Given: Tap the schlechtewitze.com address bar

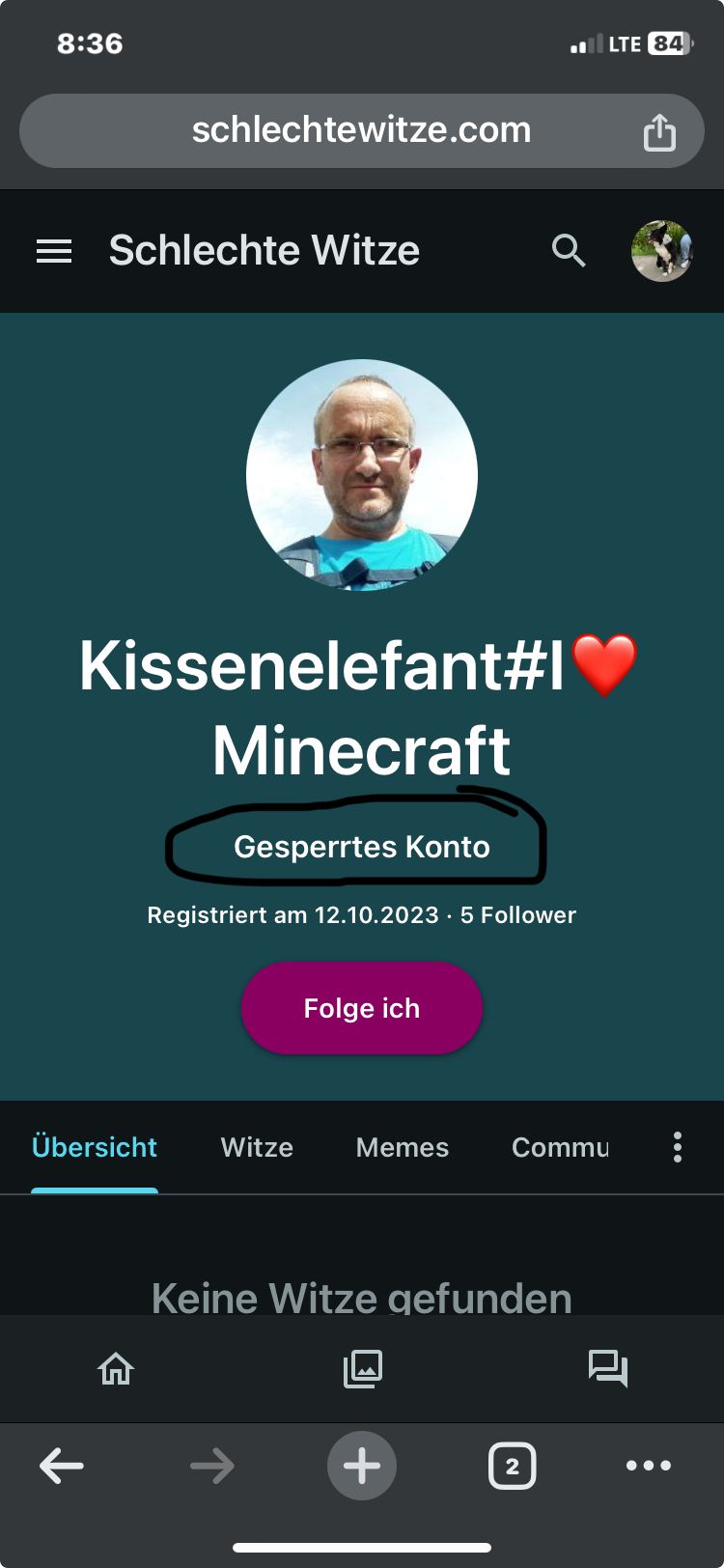Looking at the screenshot, I should point(361,130).
